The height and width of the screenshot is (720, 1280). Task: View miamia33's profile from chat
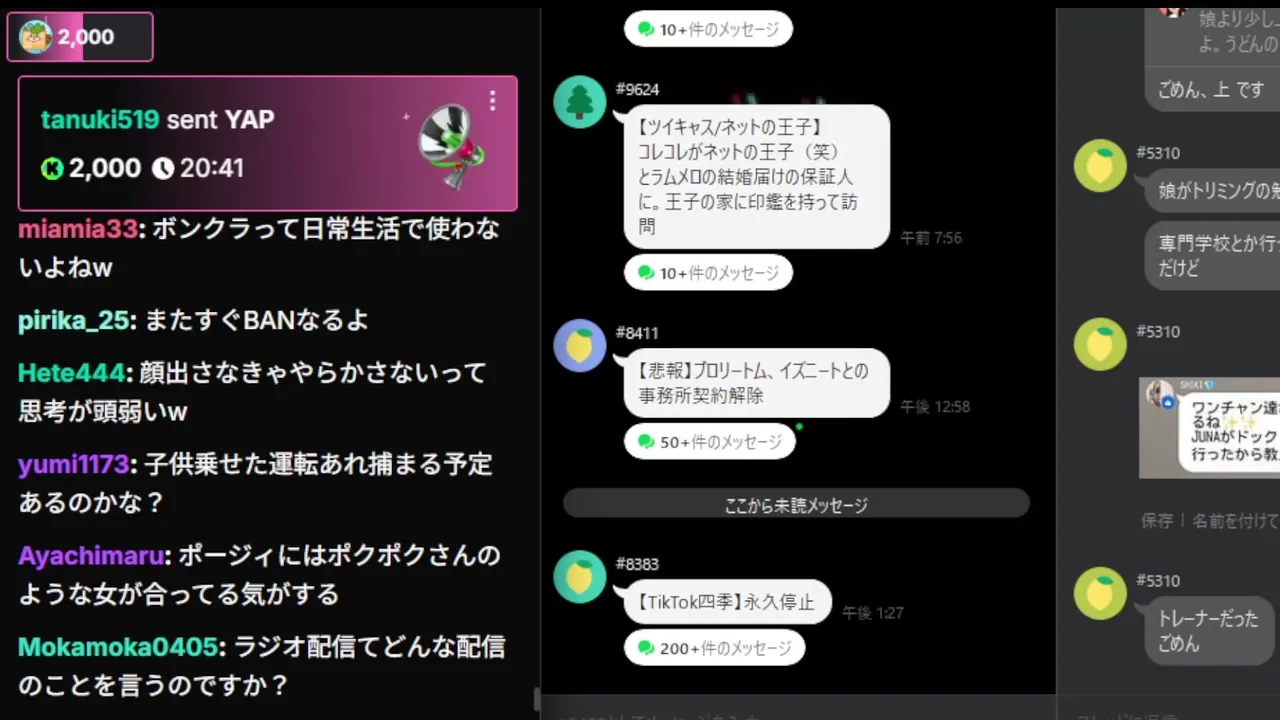tap(77, 229)
